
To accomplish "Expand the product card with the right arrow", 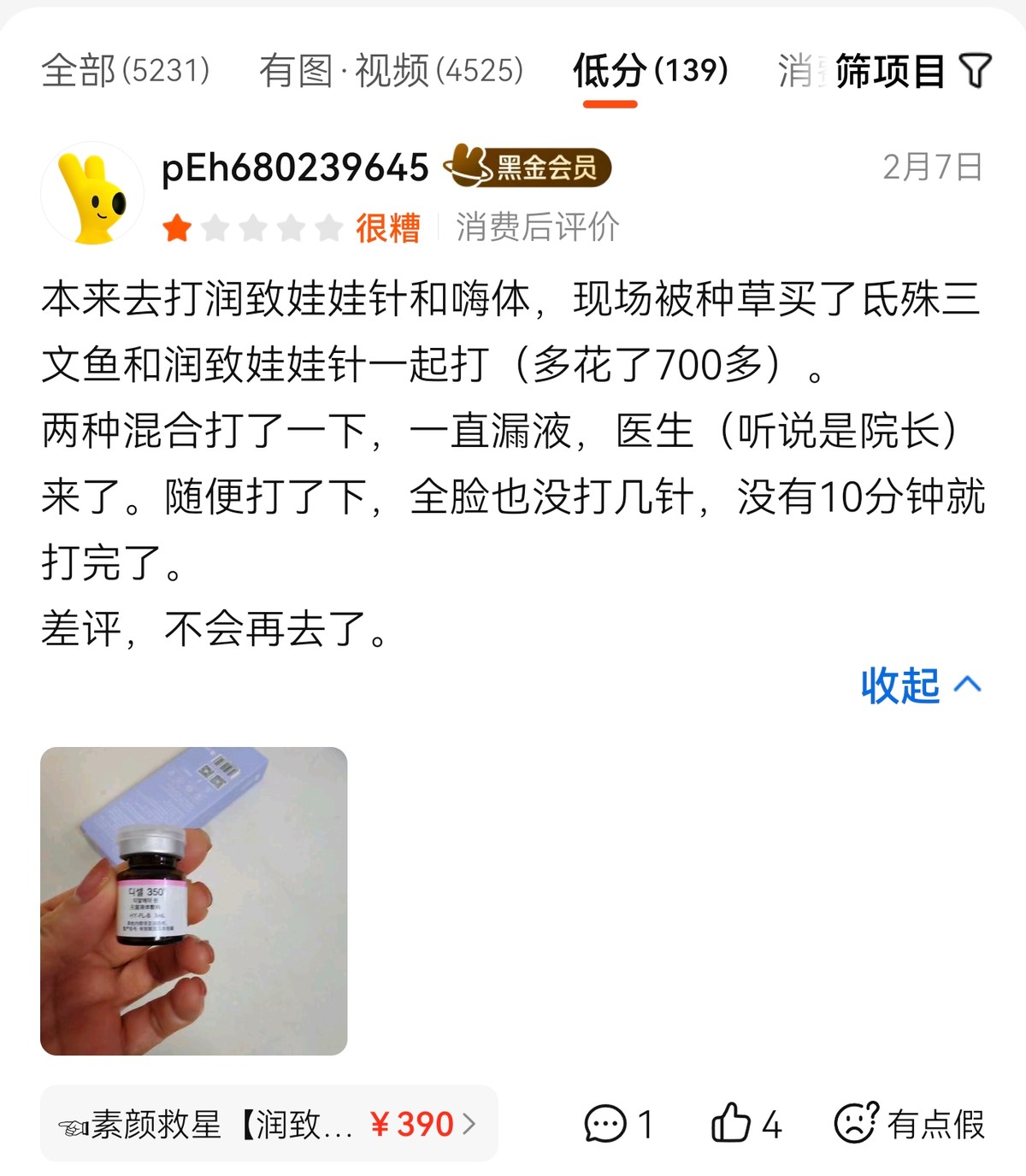I will tap(470, 1126).
